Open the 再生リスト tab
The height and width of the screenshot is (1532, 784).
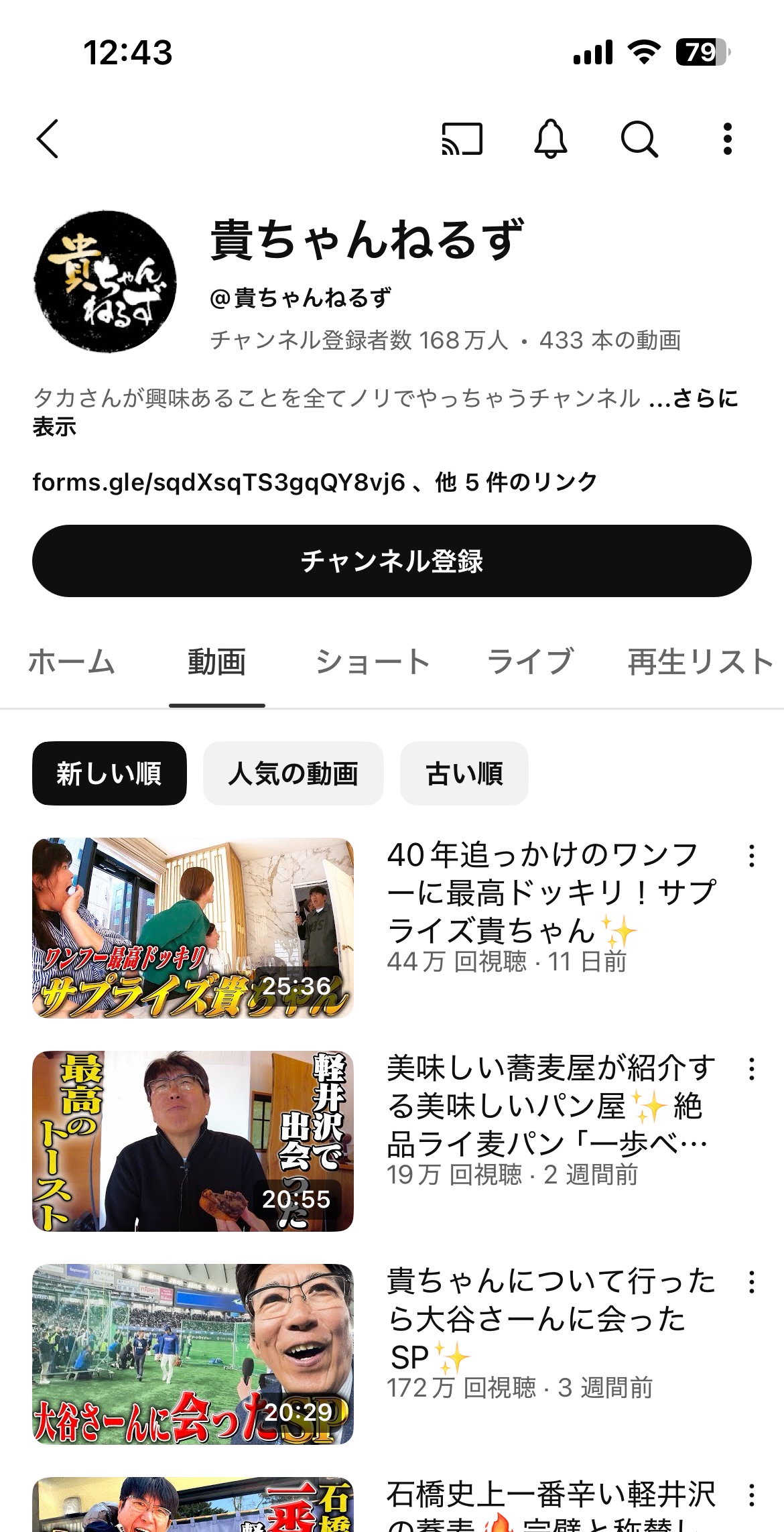click(700, 662)
